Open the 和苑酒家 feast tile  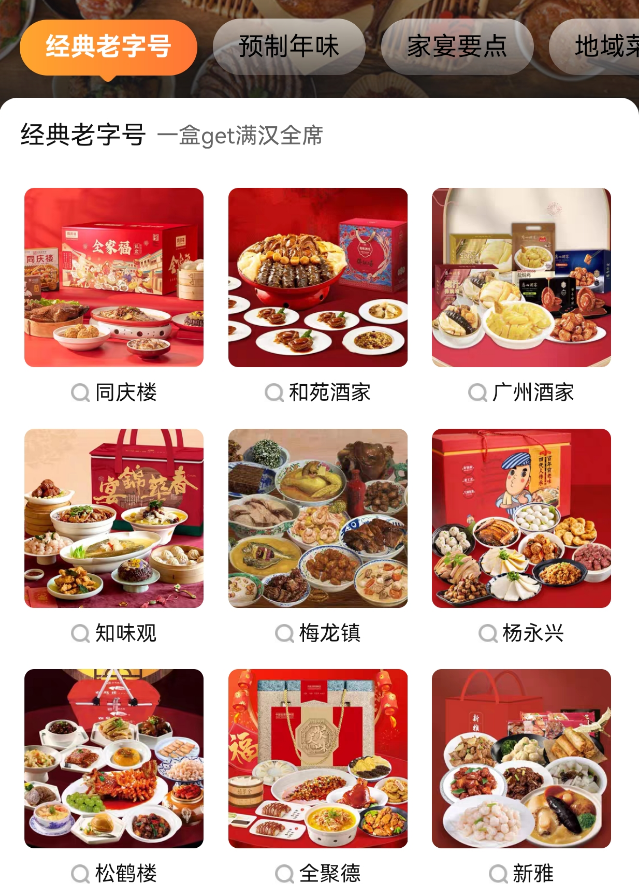point(317,277)
